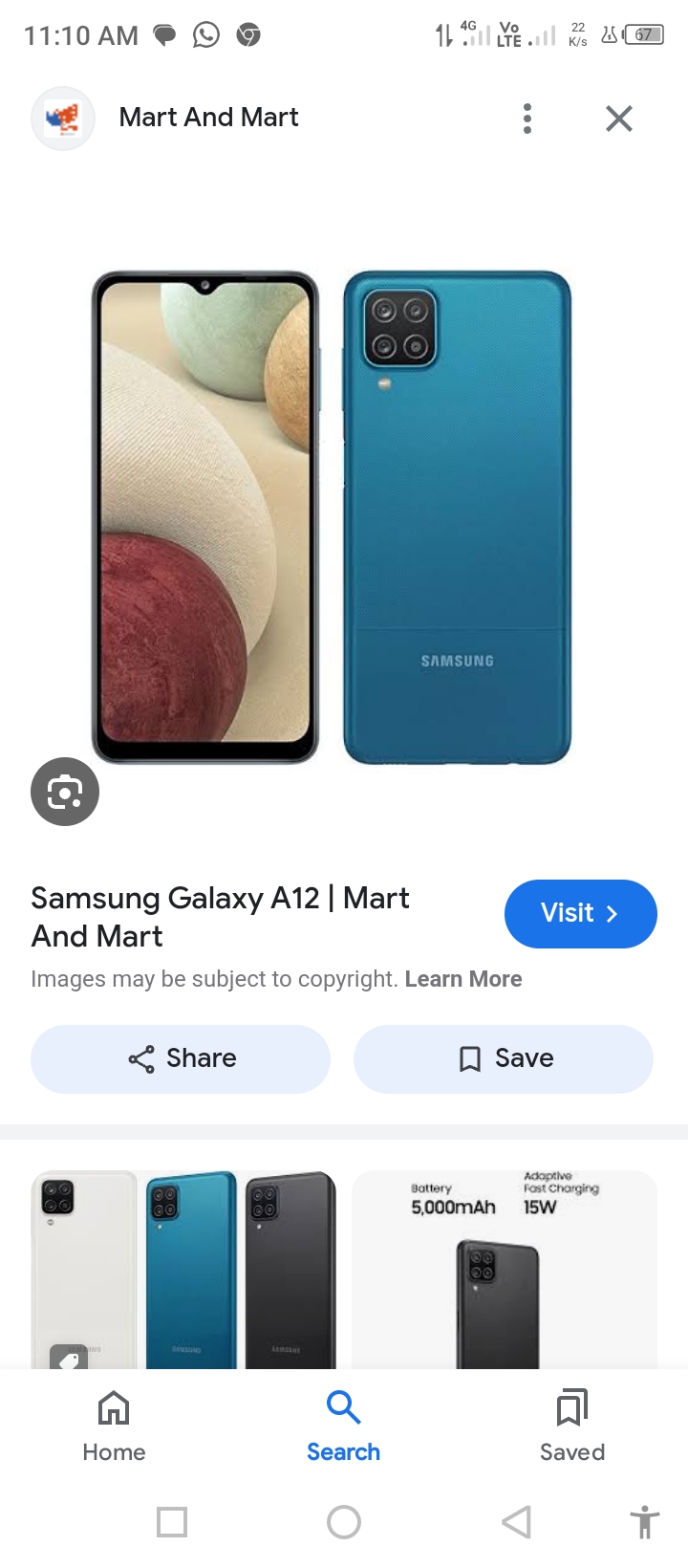Share this Samsung Galaxy A12 image
The width and height of the screenshot is (688, 1568).
pos(181,1058)
